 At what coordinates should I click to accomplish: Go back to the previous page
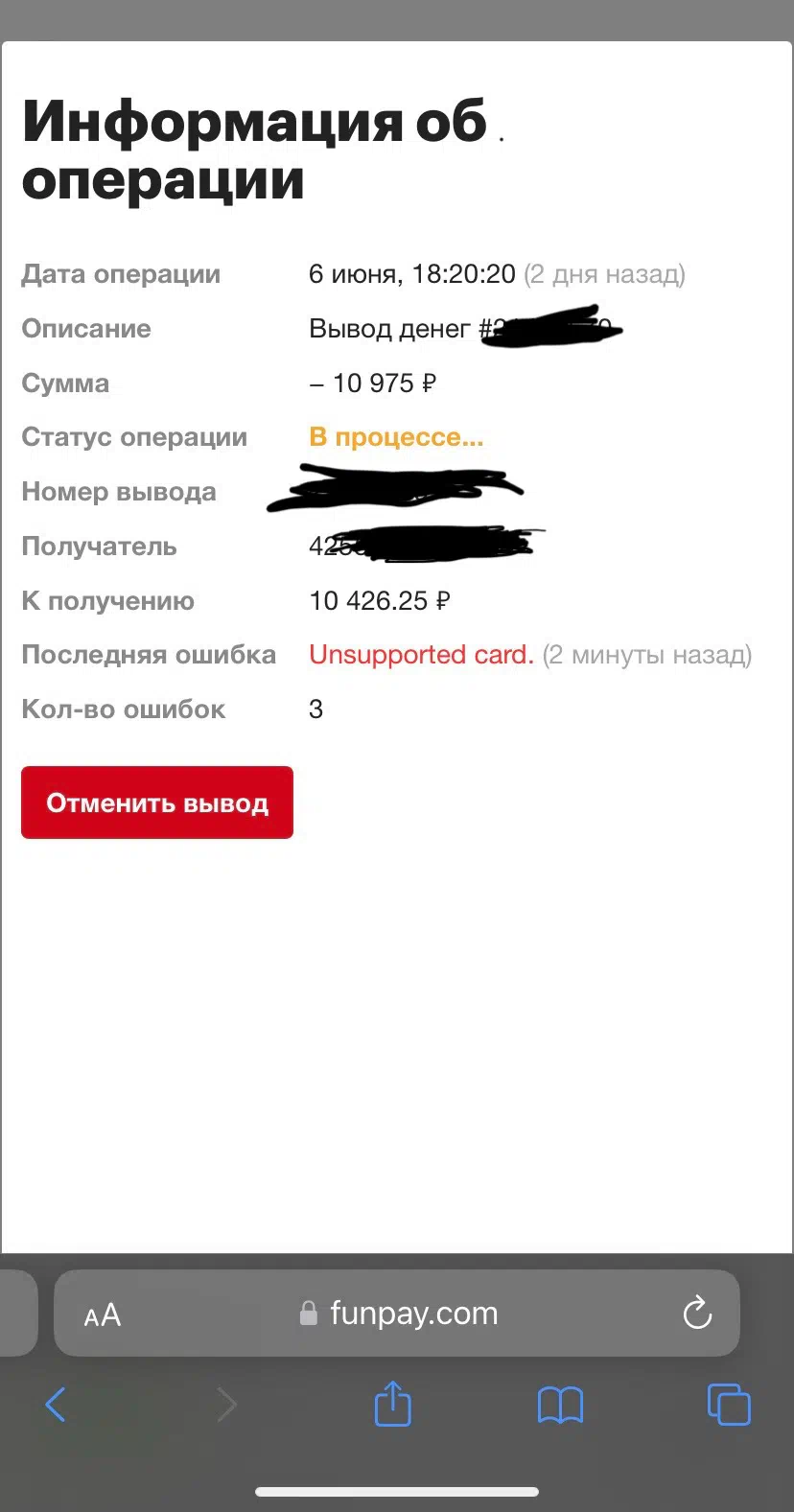(x=56, y=1405)
